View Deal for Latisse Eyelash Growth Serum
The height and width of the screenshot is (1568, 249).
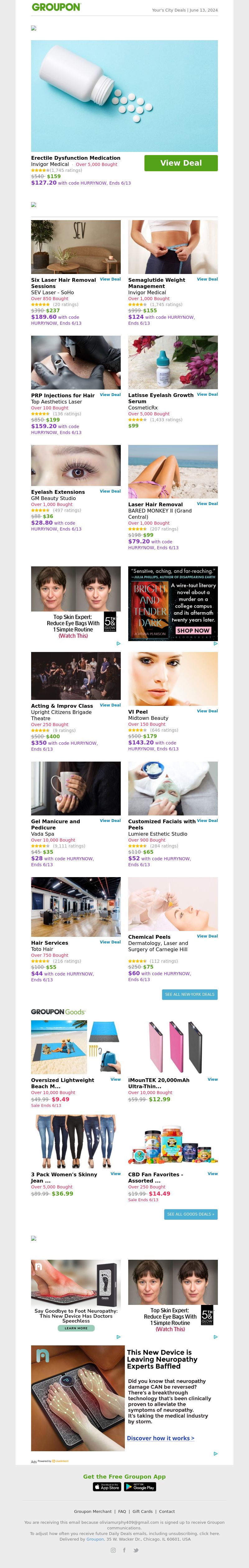(207, 394)
